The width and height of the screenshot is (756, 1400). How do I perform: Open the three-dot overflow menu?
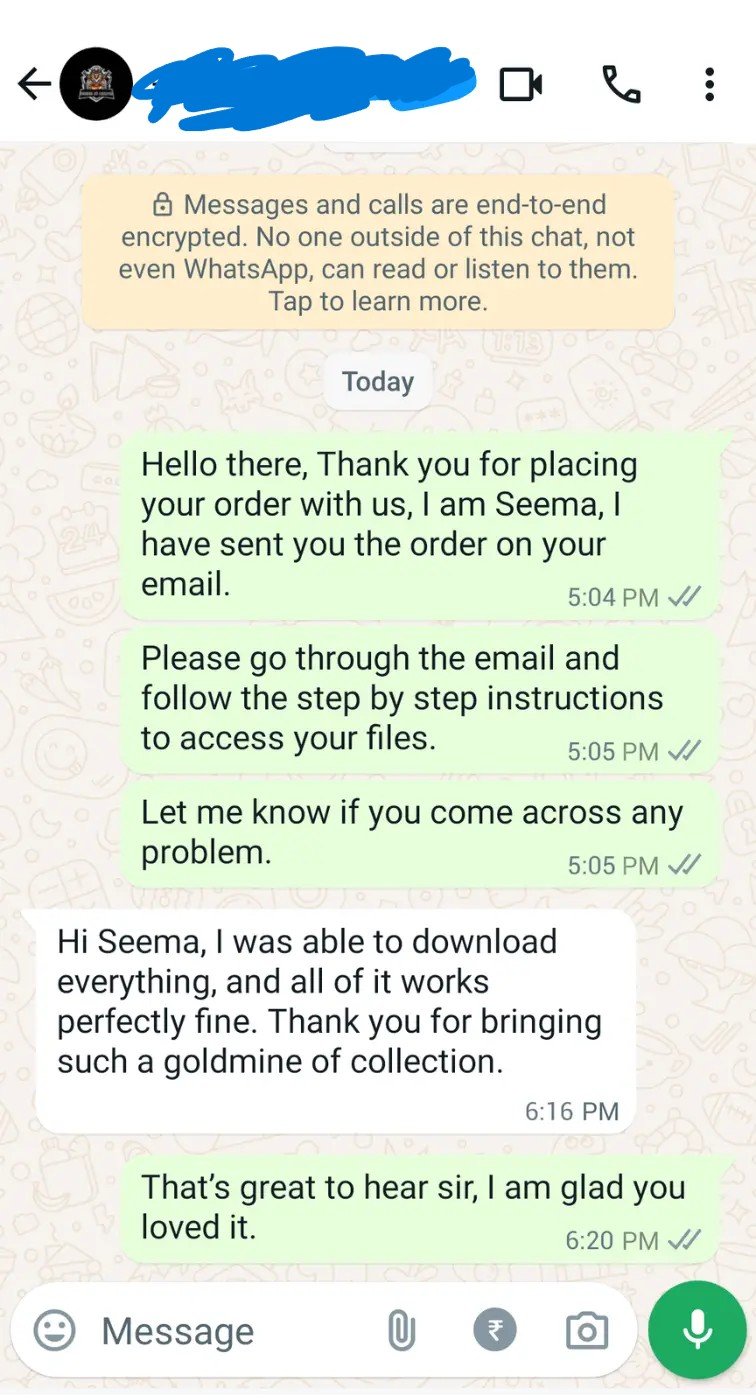click(709, 85)
